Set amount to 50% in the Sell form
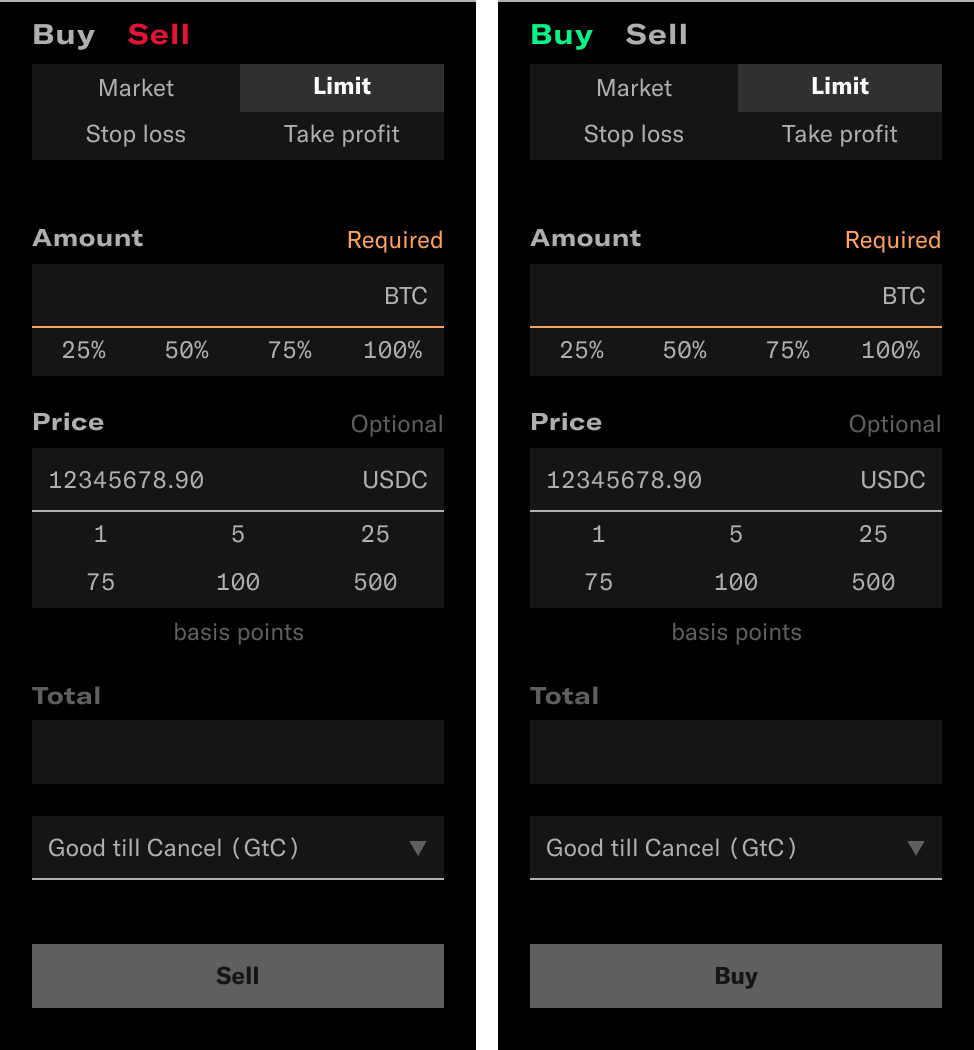 click(x=187, y=351)
